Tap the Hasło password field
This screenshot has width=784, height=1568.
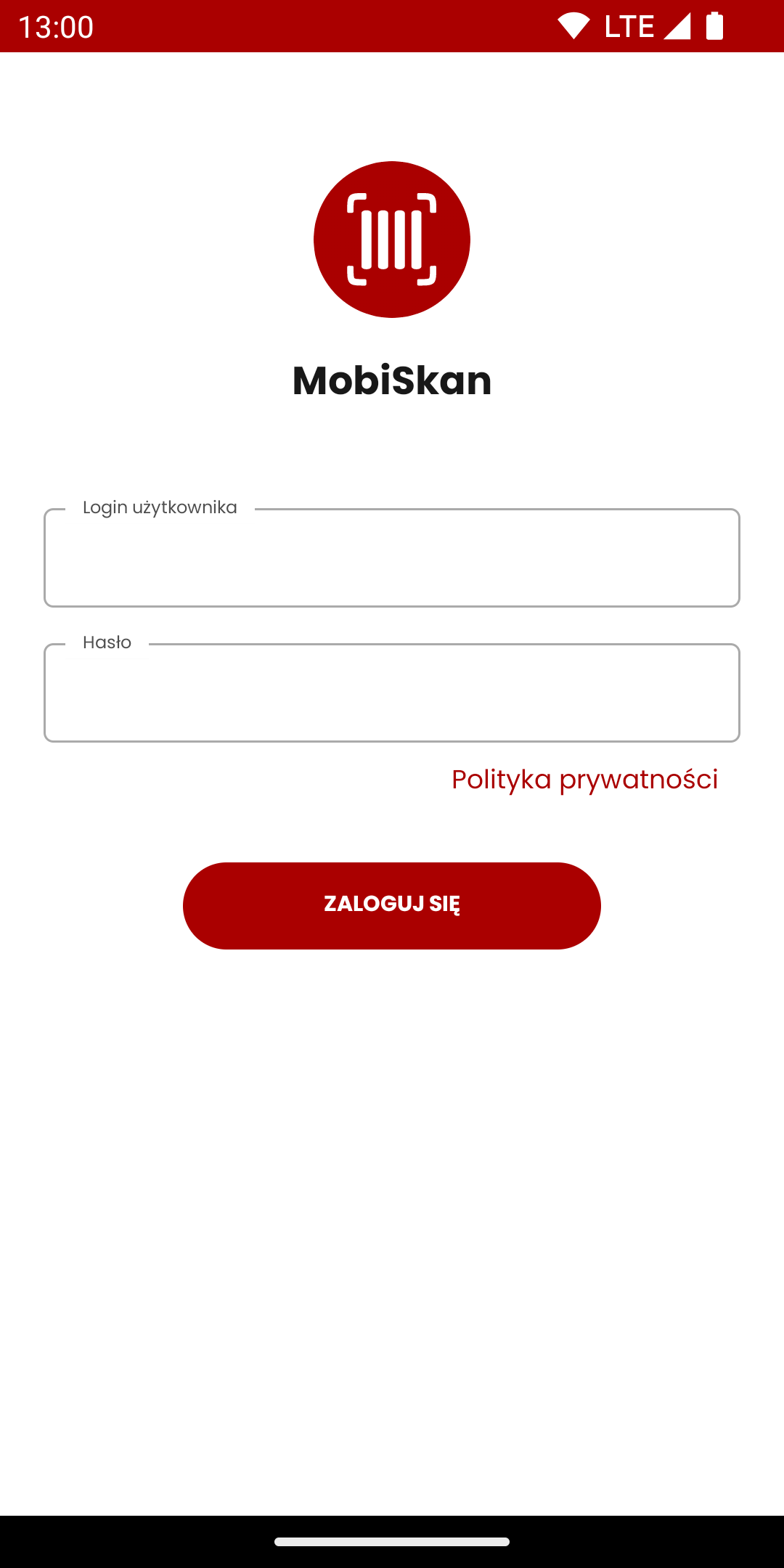[x=392, y=693]
